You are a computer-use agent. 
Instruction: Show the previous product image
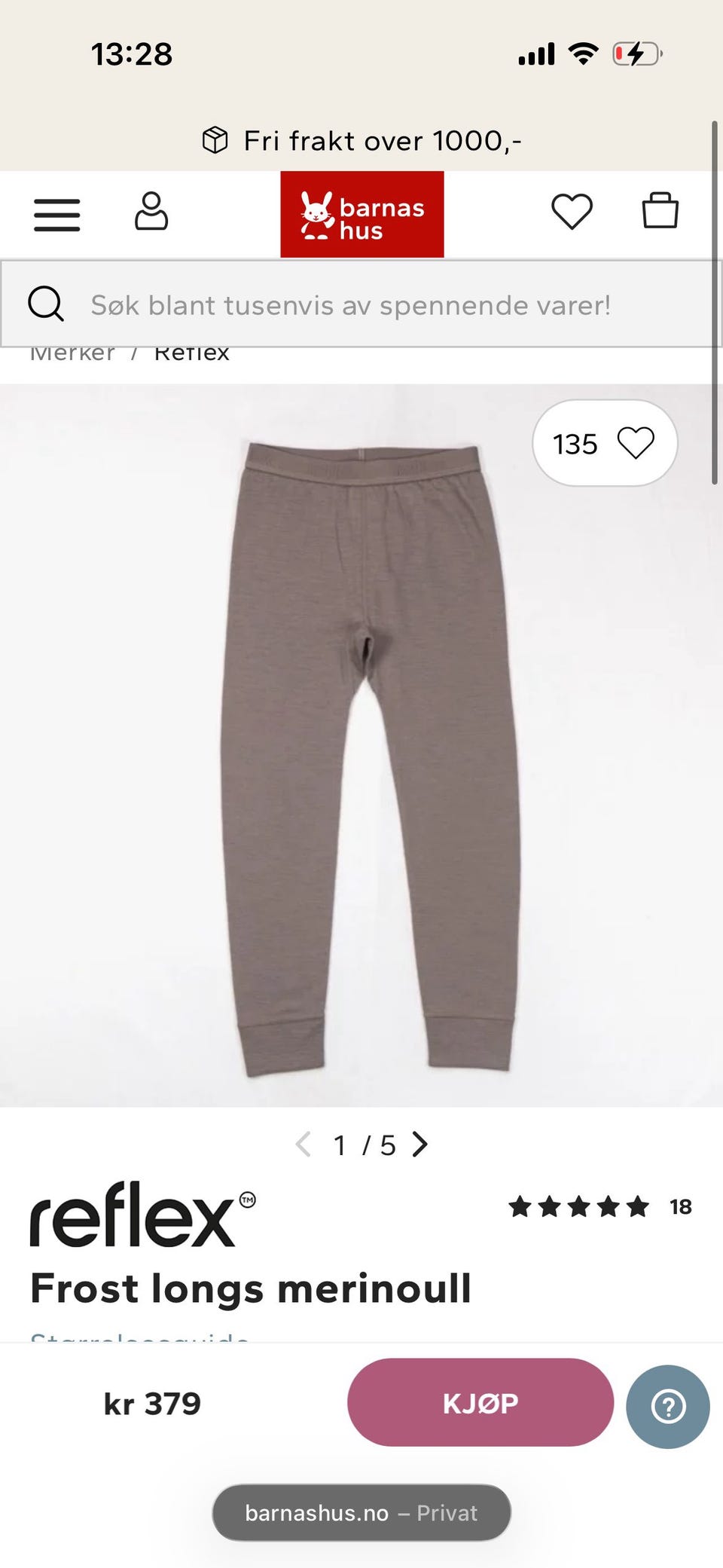tap(303, 1145)
